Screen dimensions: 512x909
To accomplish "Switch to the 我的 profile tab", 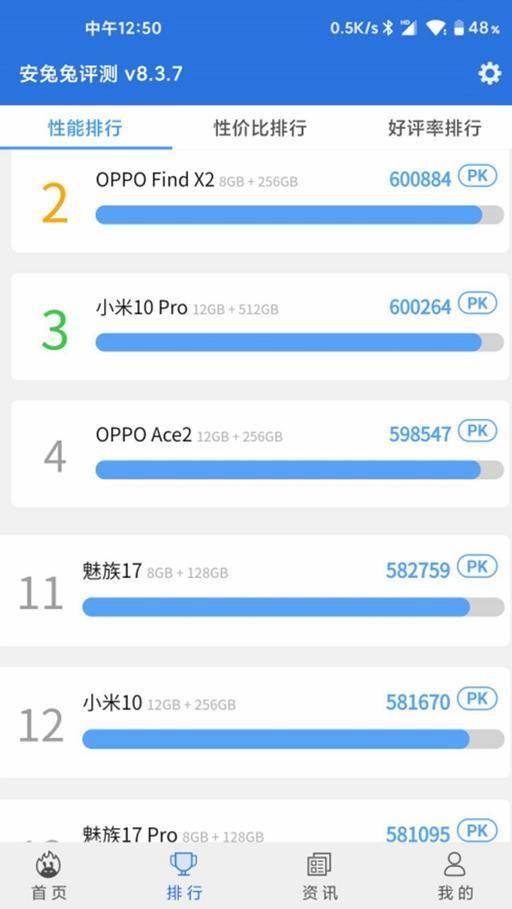I will (x=455, y=876).
